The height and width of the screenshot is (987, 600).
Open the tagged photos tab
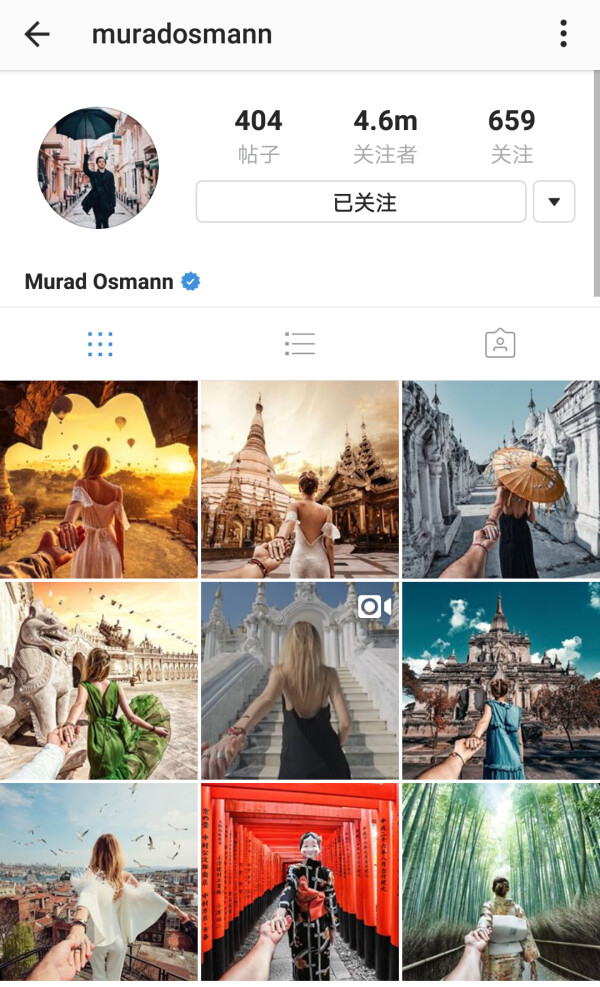[499, 345]
